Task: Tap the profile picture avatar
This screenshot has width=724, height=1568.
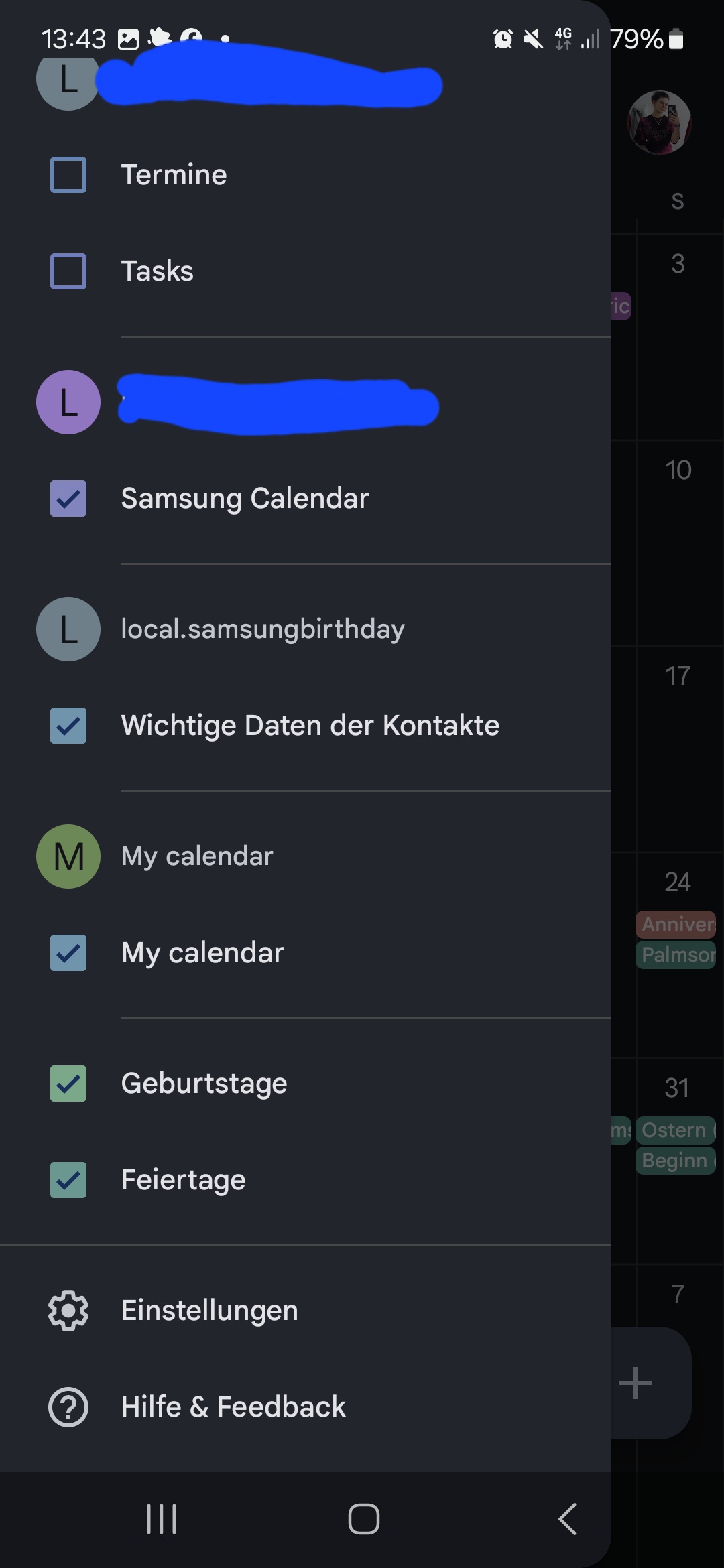Action: coord(659,123)
